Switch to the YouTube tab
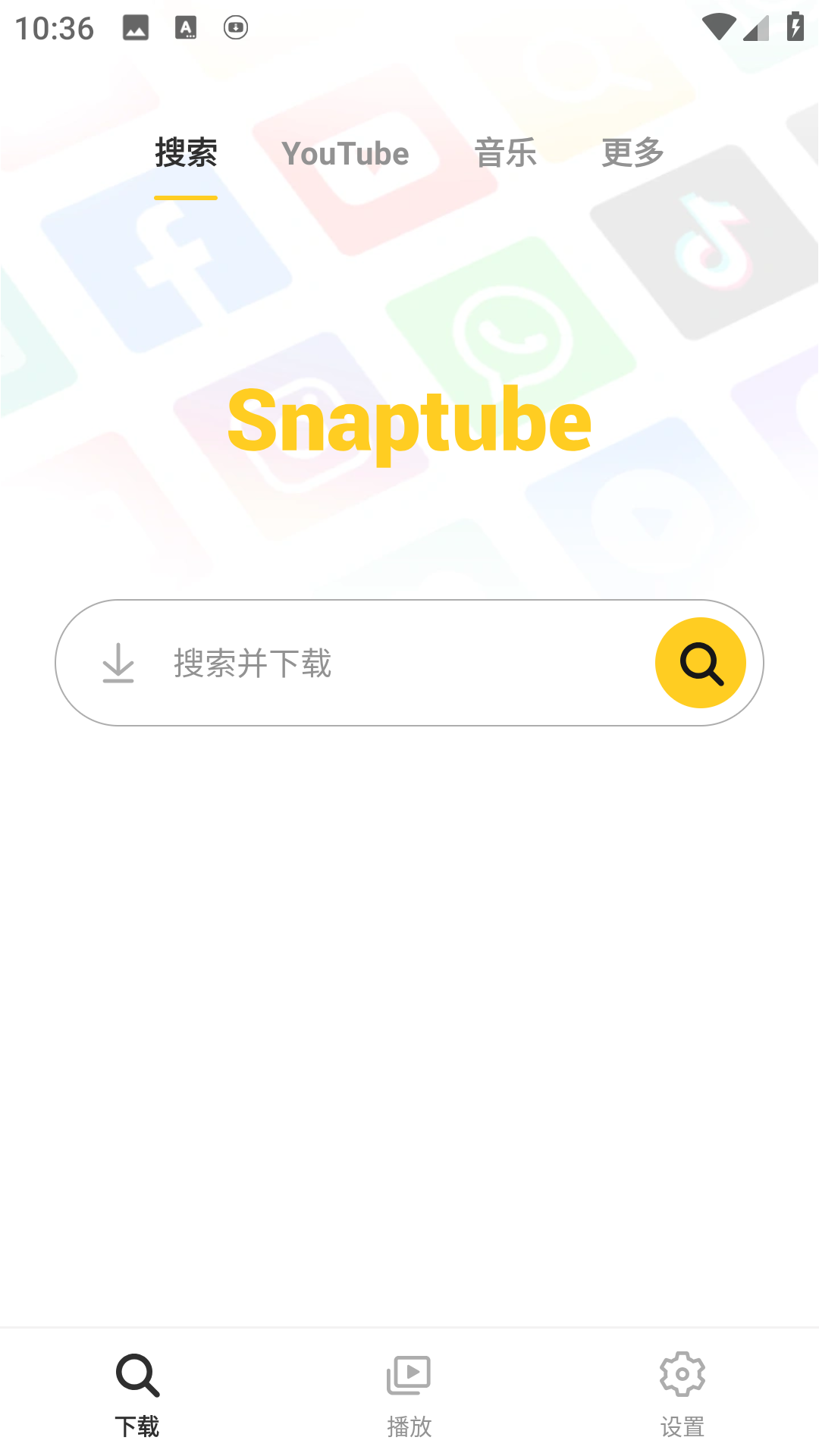The height and width of the screenshot is (1456, 819). click(x=345, y=153)
